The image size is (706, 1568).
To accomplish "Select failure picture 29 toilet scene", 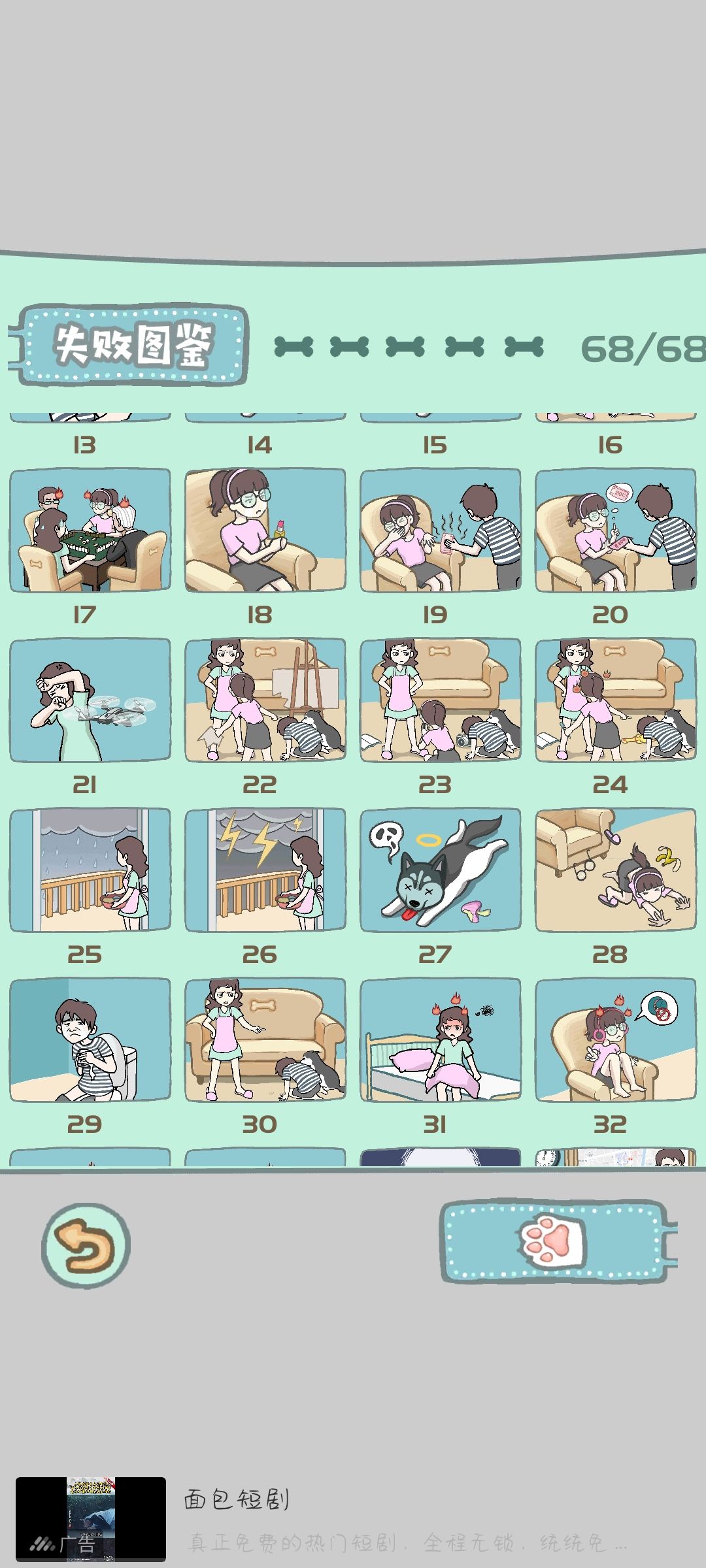I will pos(90,1039).
